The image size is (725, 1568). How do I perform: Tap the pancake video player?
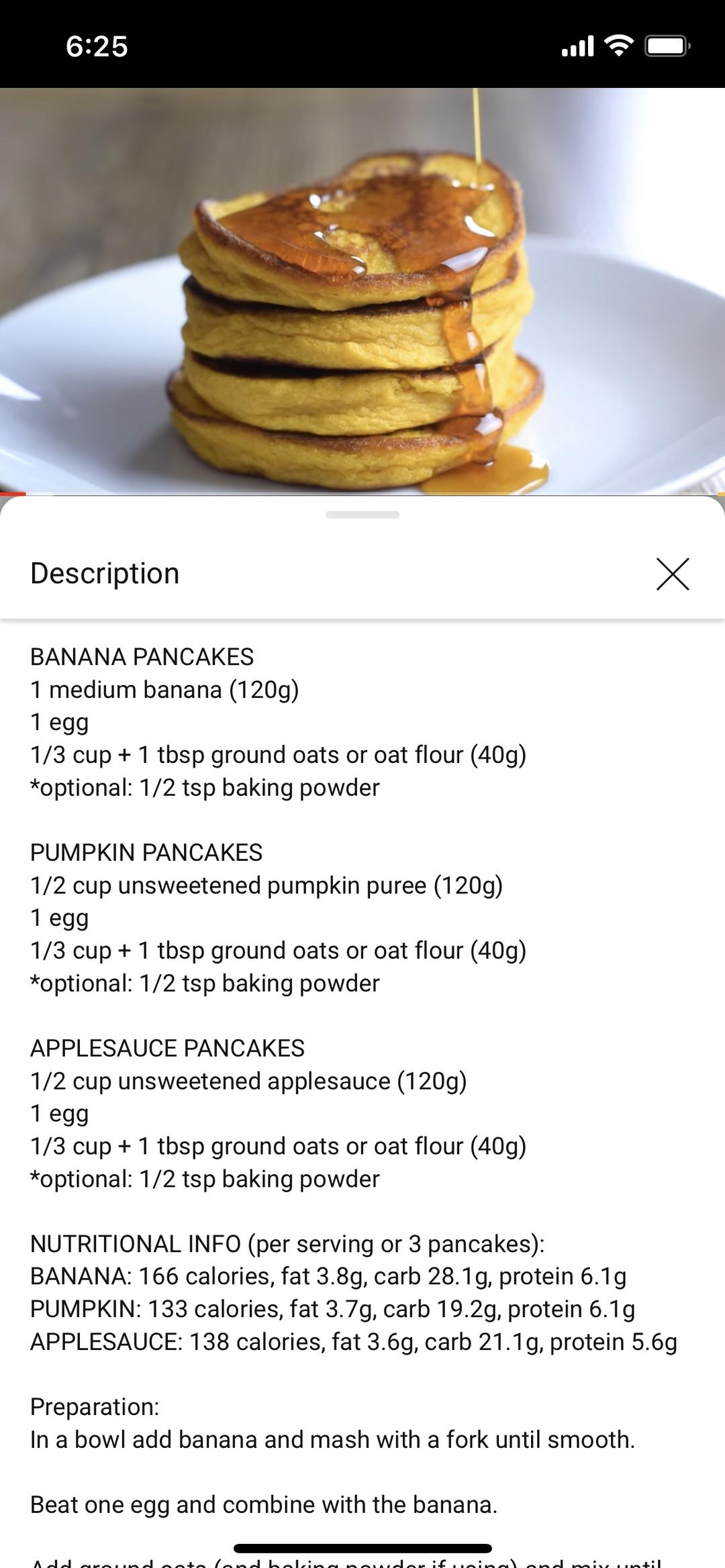tap(362, 291)
